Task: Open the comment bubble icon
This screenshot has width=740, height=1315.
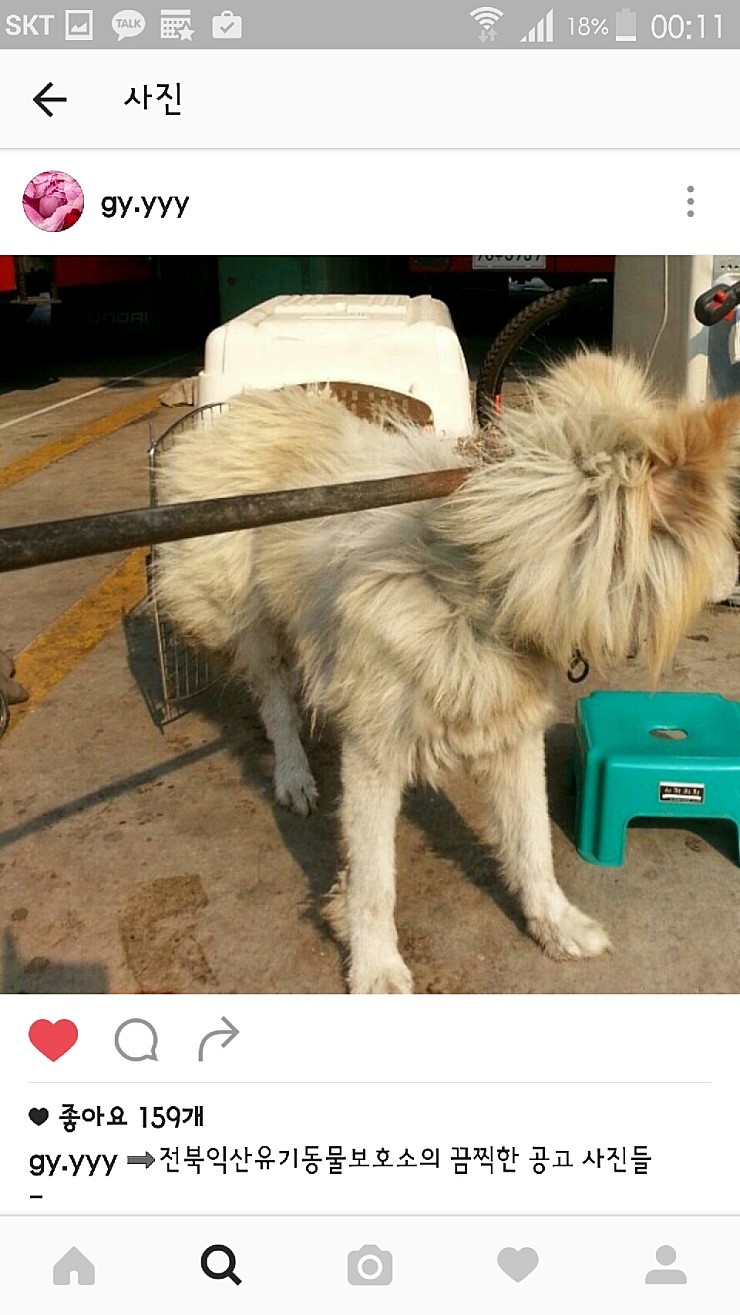Action: [136, 1040]
